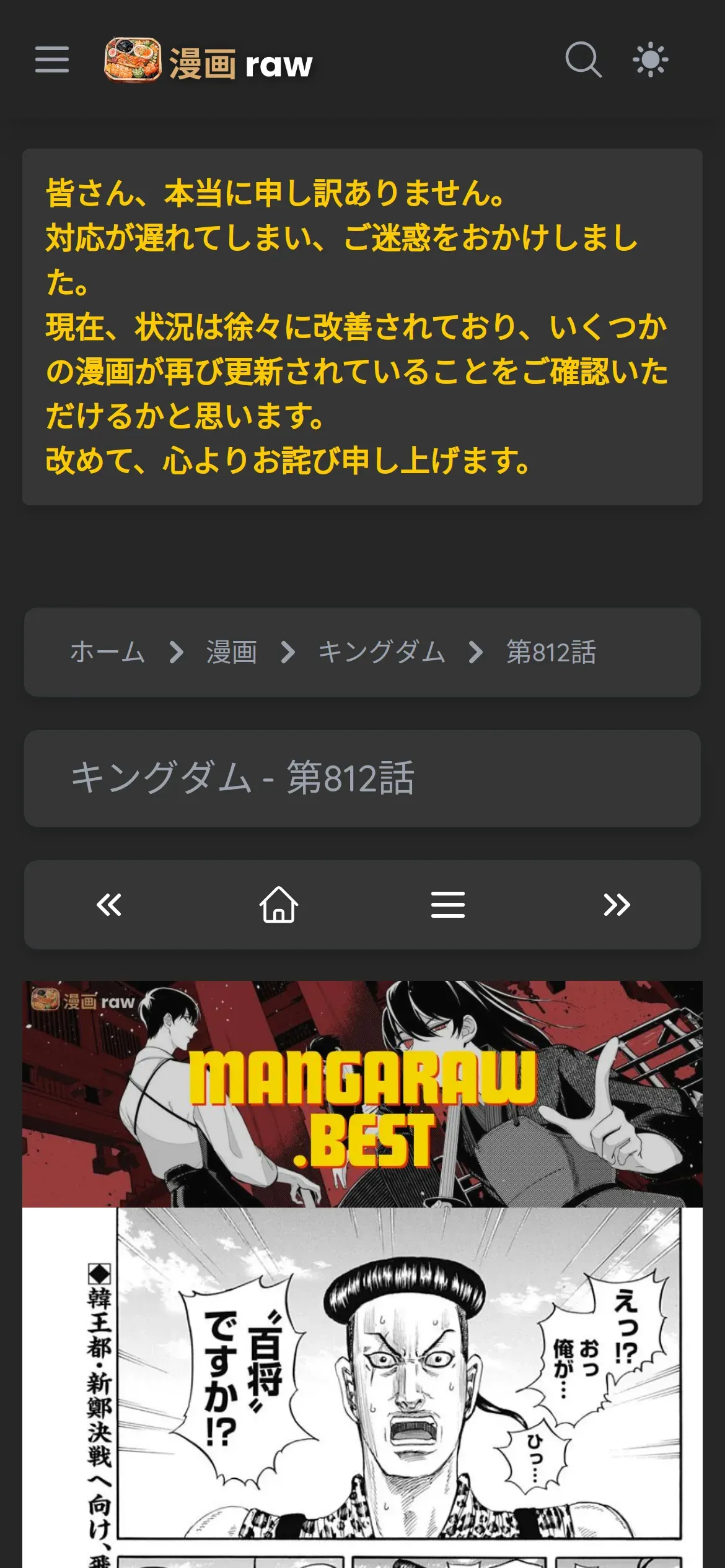Open the MANGARAW.BEST banner
The width and height of the screenshot is (725, 1568).
click(362, 1094)
